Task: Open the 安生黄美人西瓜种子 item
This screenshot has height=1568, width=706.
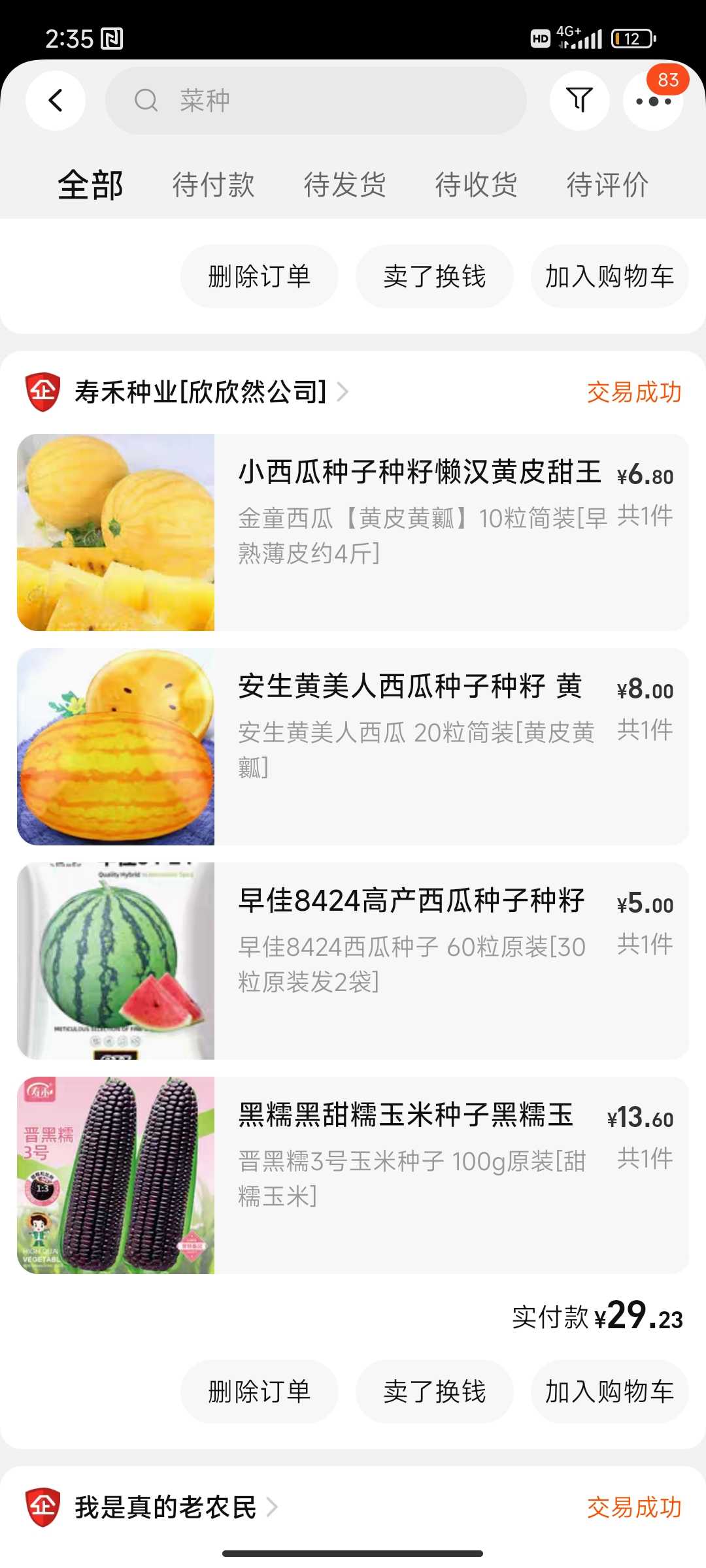Action: pos(353,747)
